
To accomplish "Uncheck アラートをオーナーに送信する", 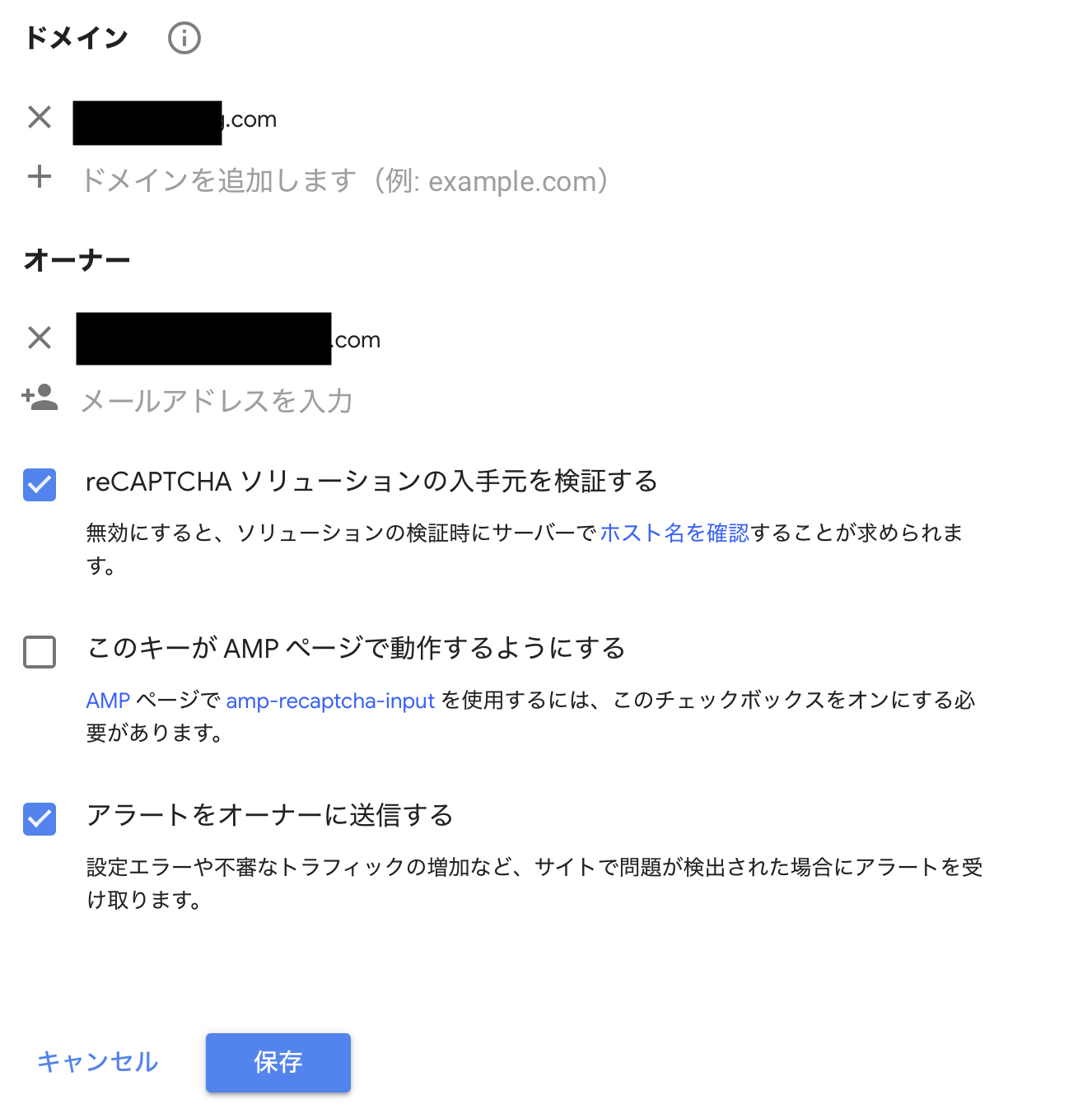I will (x=40, y=819).
